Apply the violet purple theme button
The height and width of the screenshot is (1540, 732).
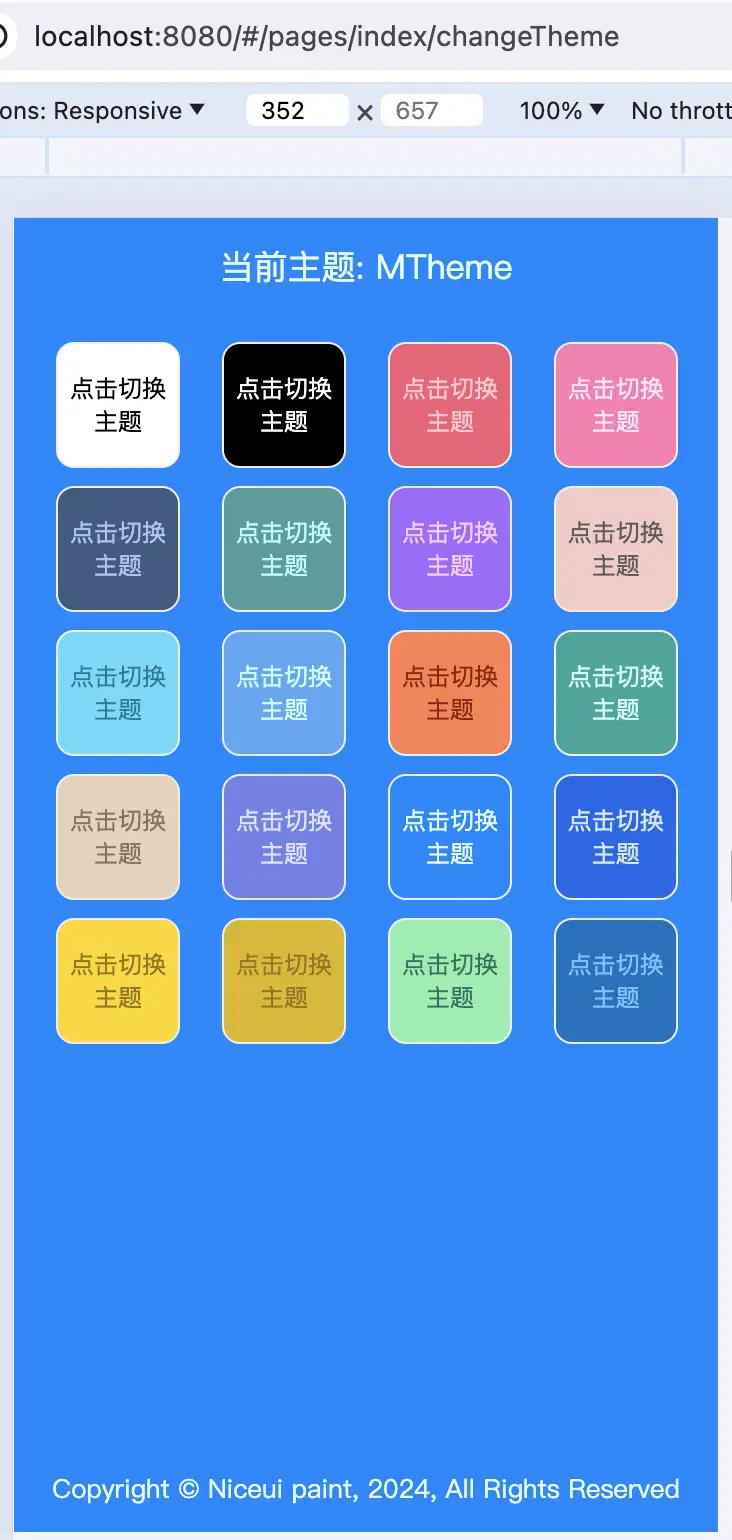[x=450, y=549]
